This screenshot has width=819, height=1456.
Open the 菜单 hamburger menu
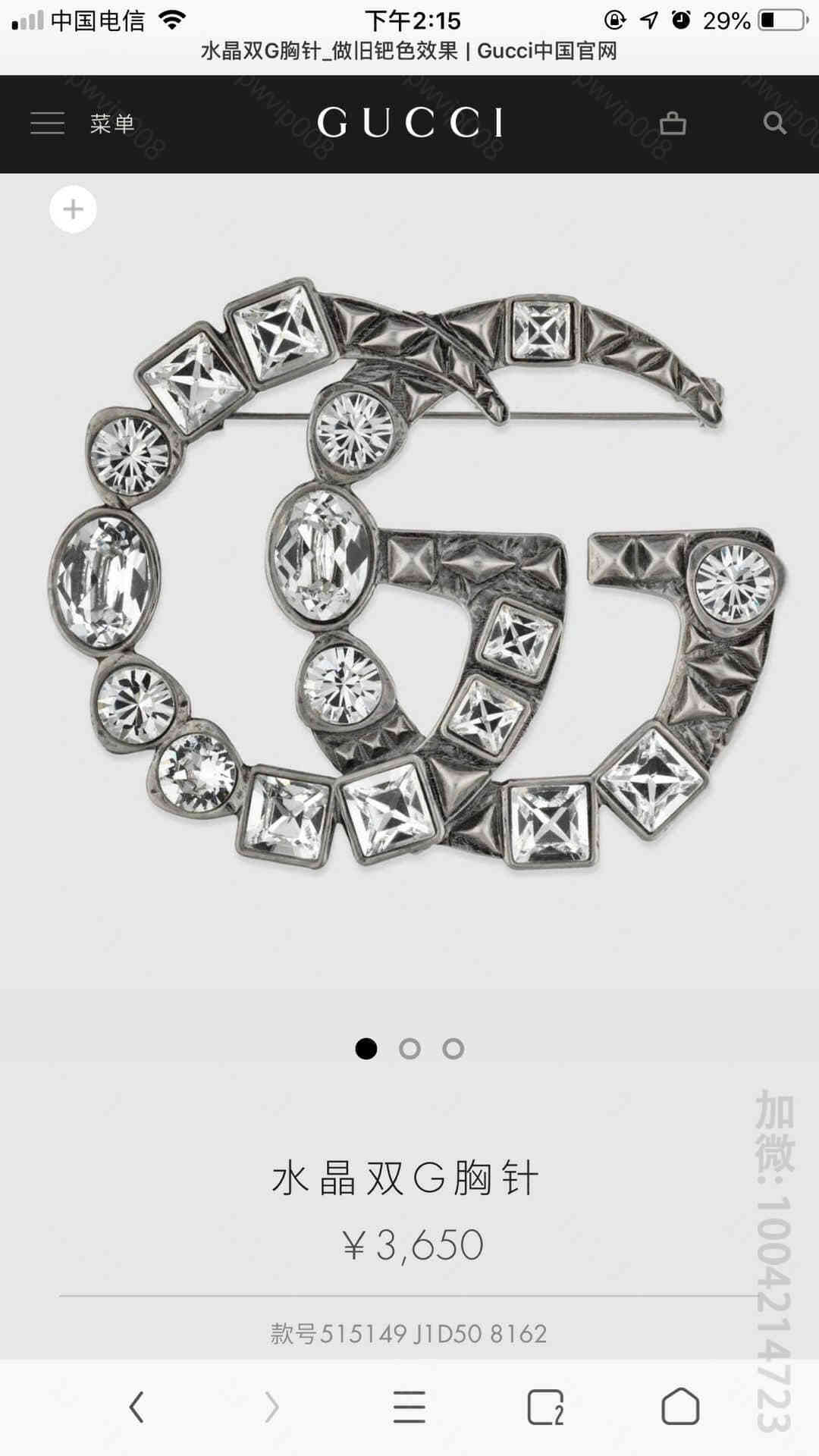point(48,123)
